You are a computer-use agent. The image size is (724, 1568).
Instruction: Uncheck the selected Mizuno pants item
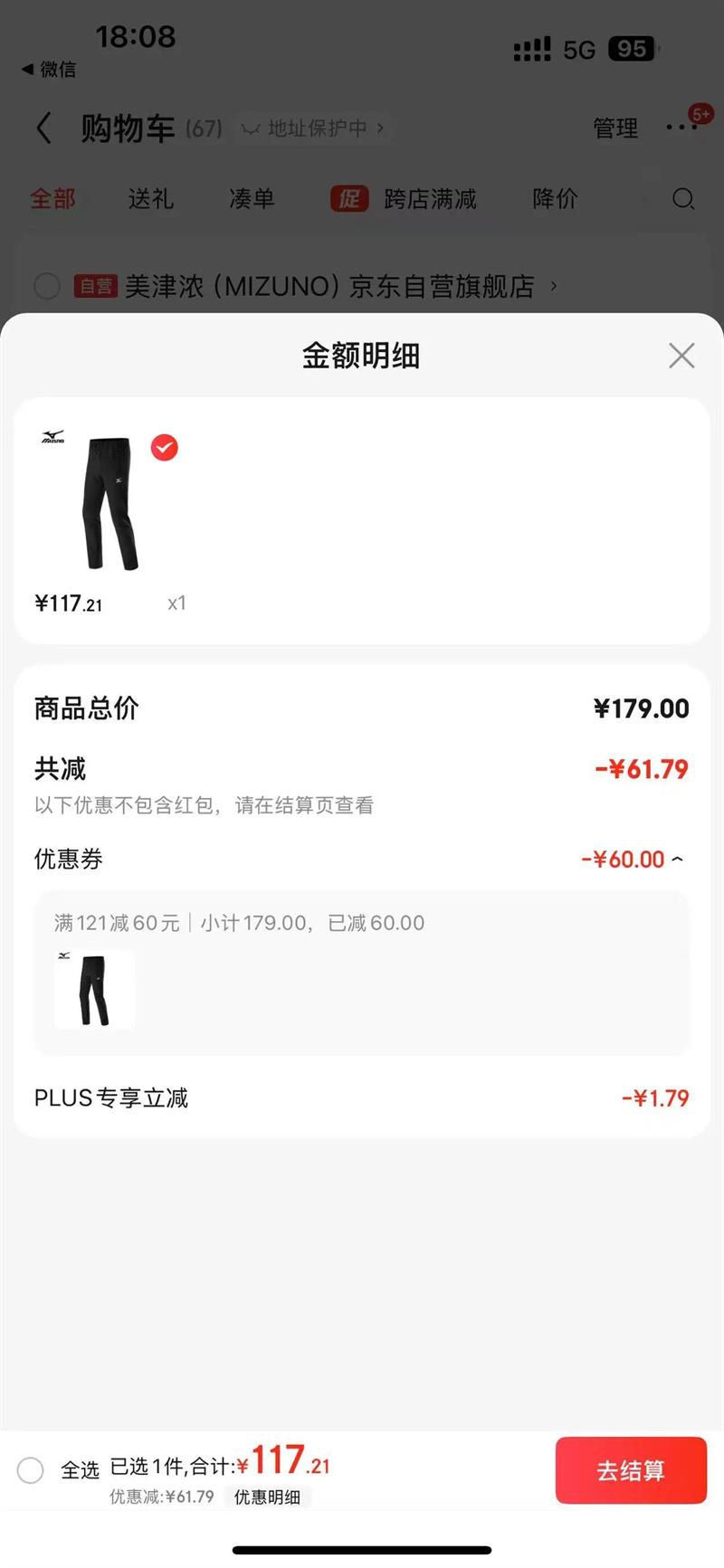[x=164, y=448]
